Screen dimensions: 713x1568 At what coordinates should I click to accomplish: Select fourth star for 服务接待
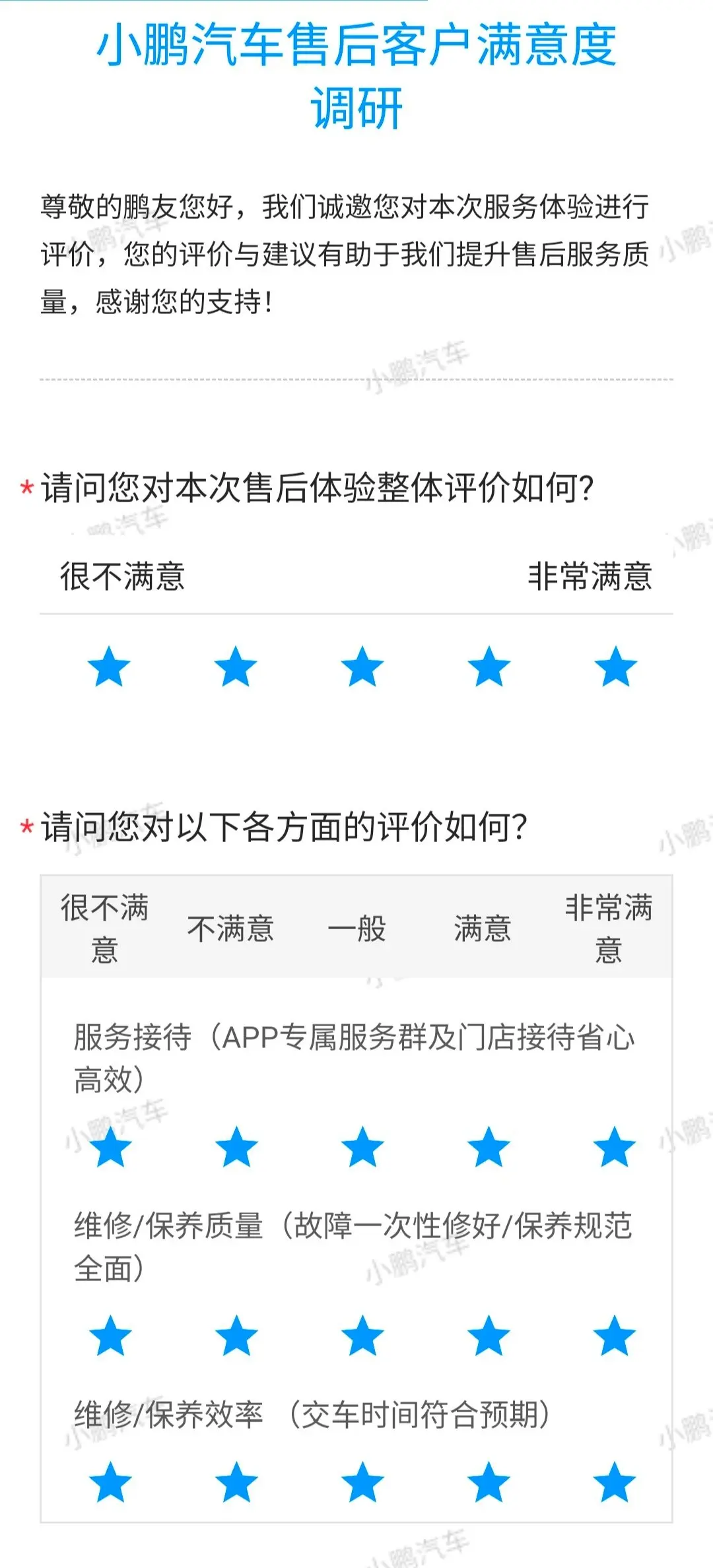click(x=489, y=1147)
